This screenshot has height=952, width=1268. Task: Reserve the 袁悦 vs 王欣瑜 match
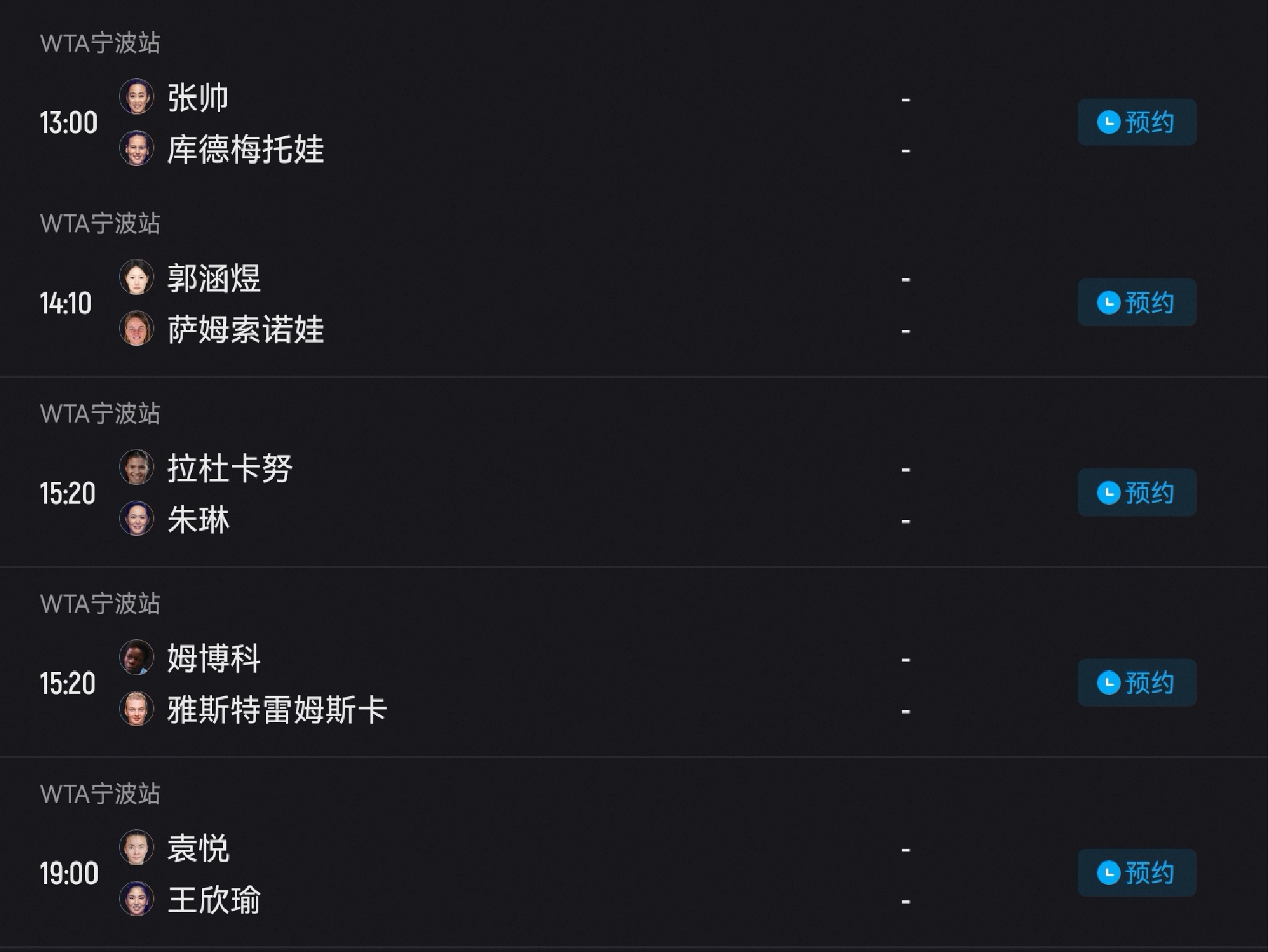tap(1137, 872)
